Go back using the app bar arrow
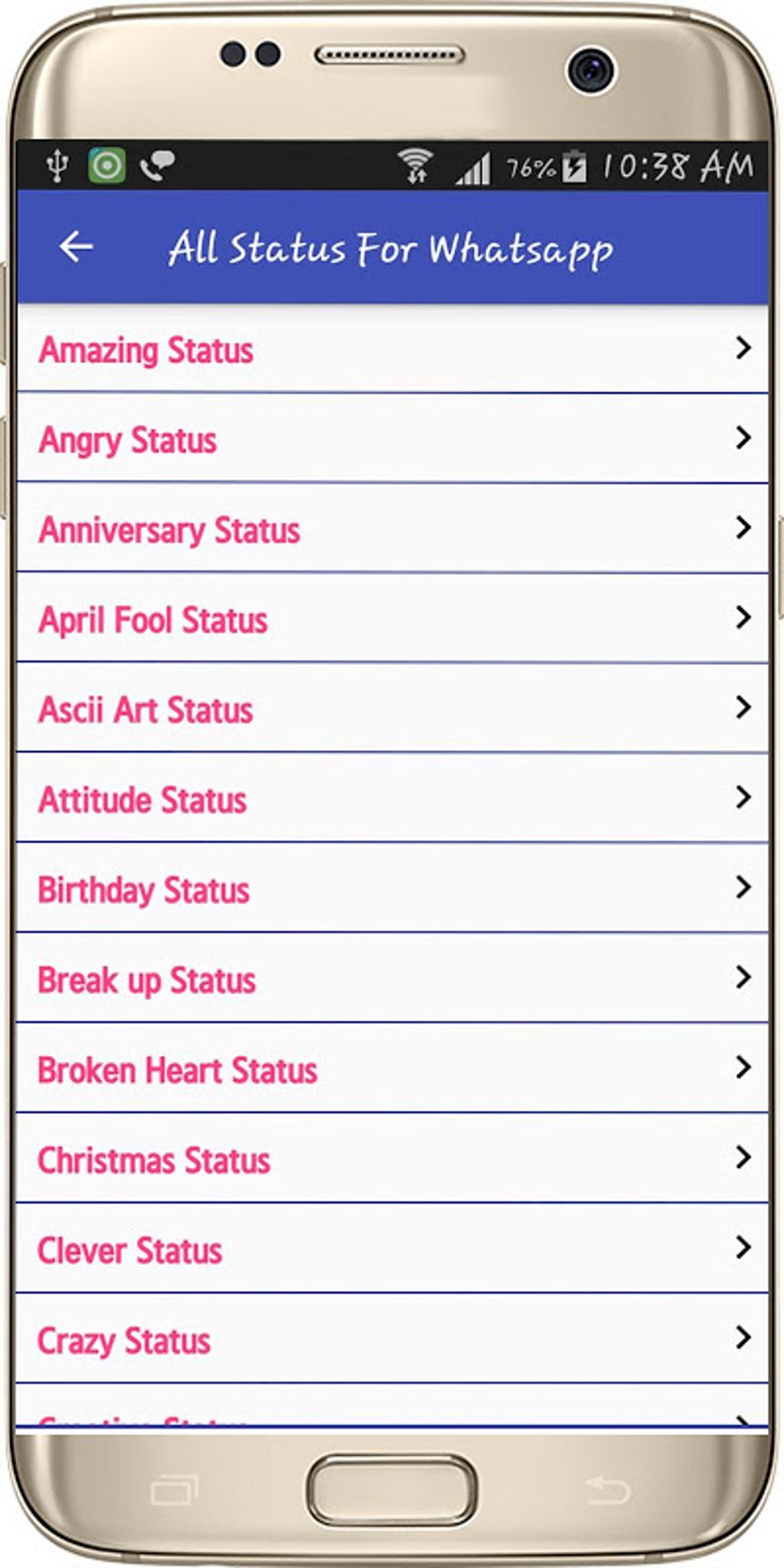 click(76, 247)
